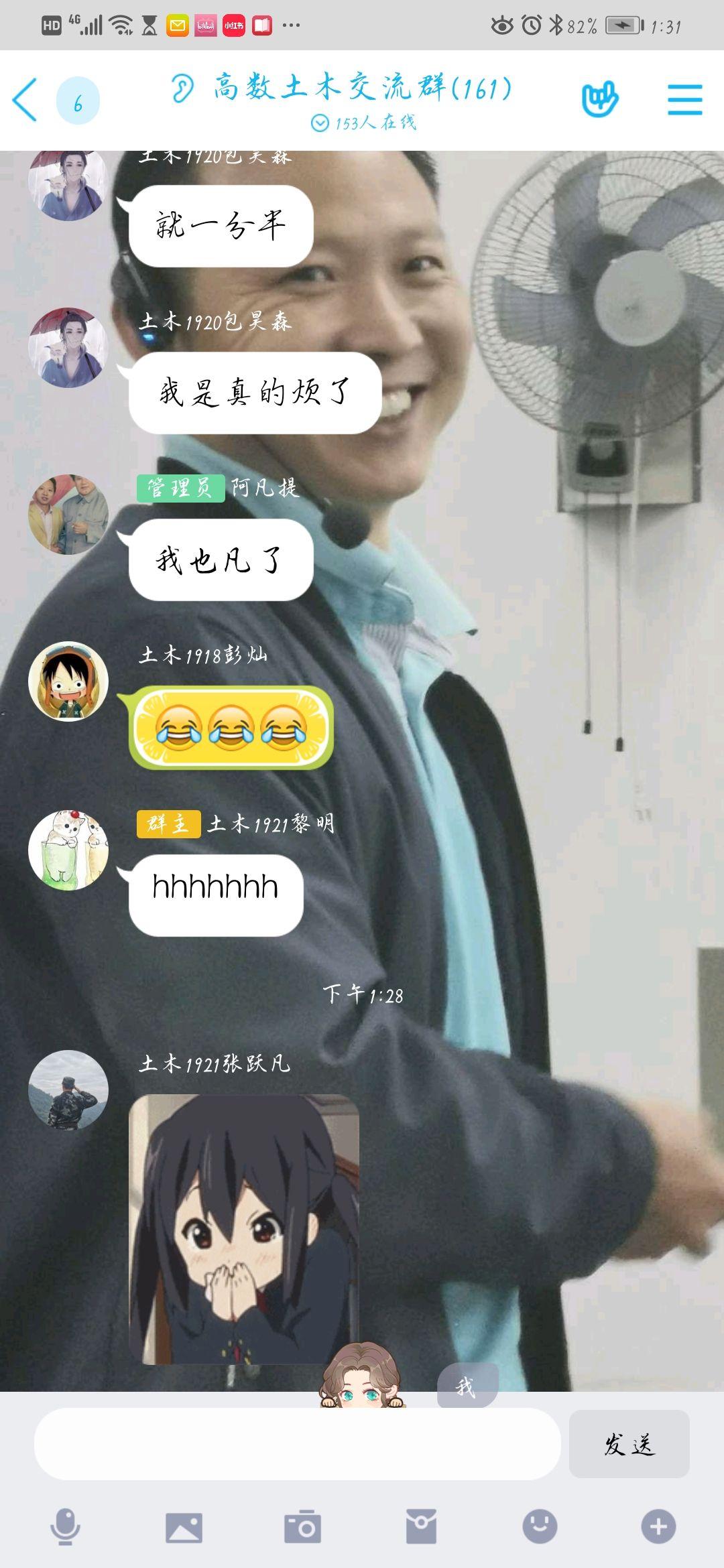The height and width of the screenshot is (1568, 724).
Task: Open avatar of 土木1920包昊森 beside 我是真的烦了
Action: coord(68,348)
